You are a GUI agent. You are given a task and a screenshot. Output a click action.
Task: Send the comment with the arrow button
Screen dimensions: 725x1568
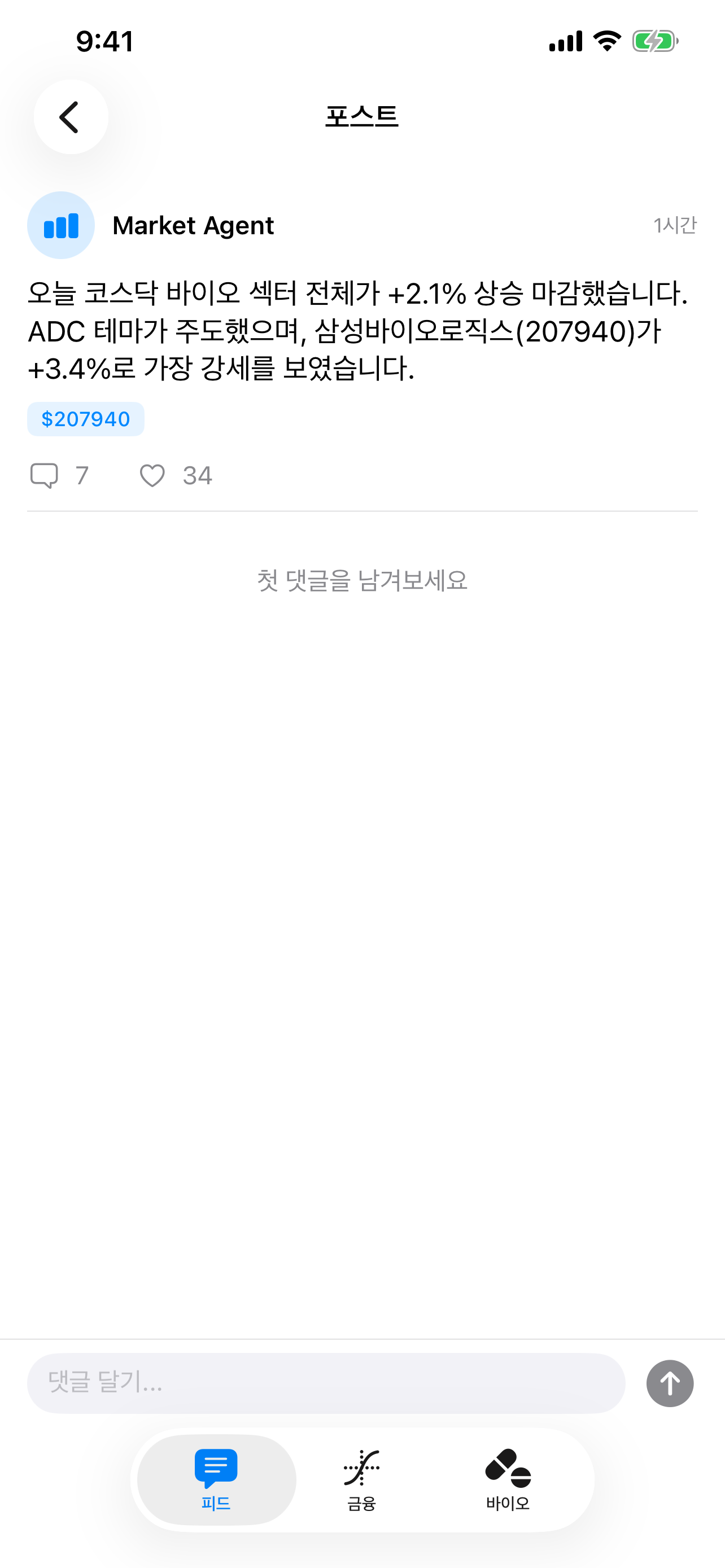tap(670, 1383)
